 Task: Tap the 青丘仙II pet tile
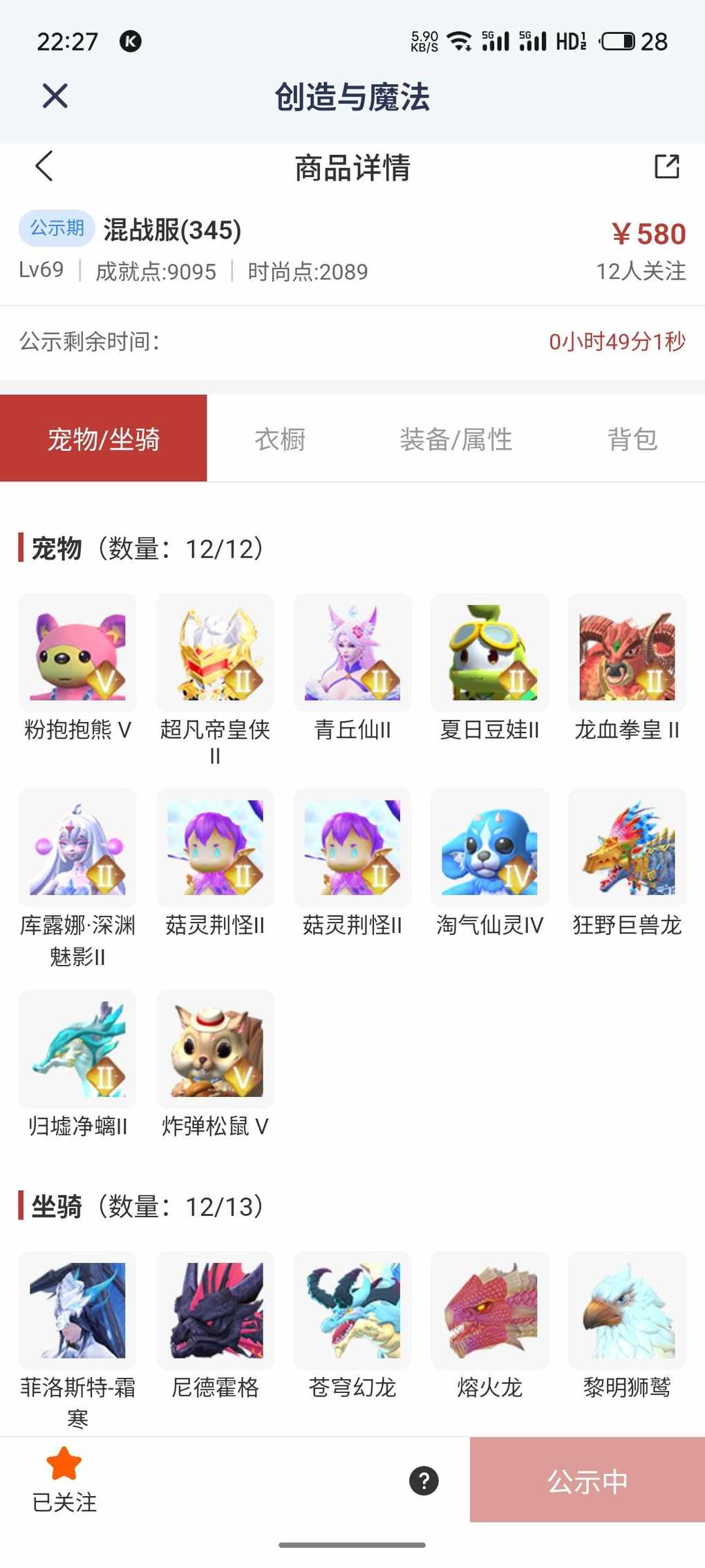352,653
